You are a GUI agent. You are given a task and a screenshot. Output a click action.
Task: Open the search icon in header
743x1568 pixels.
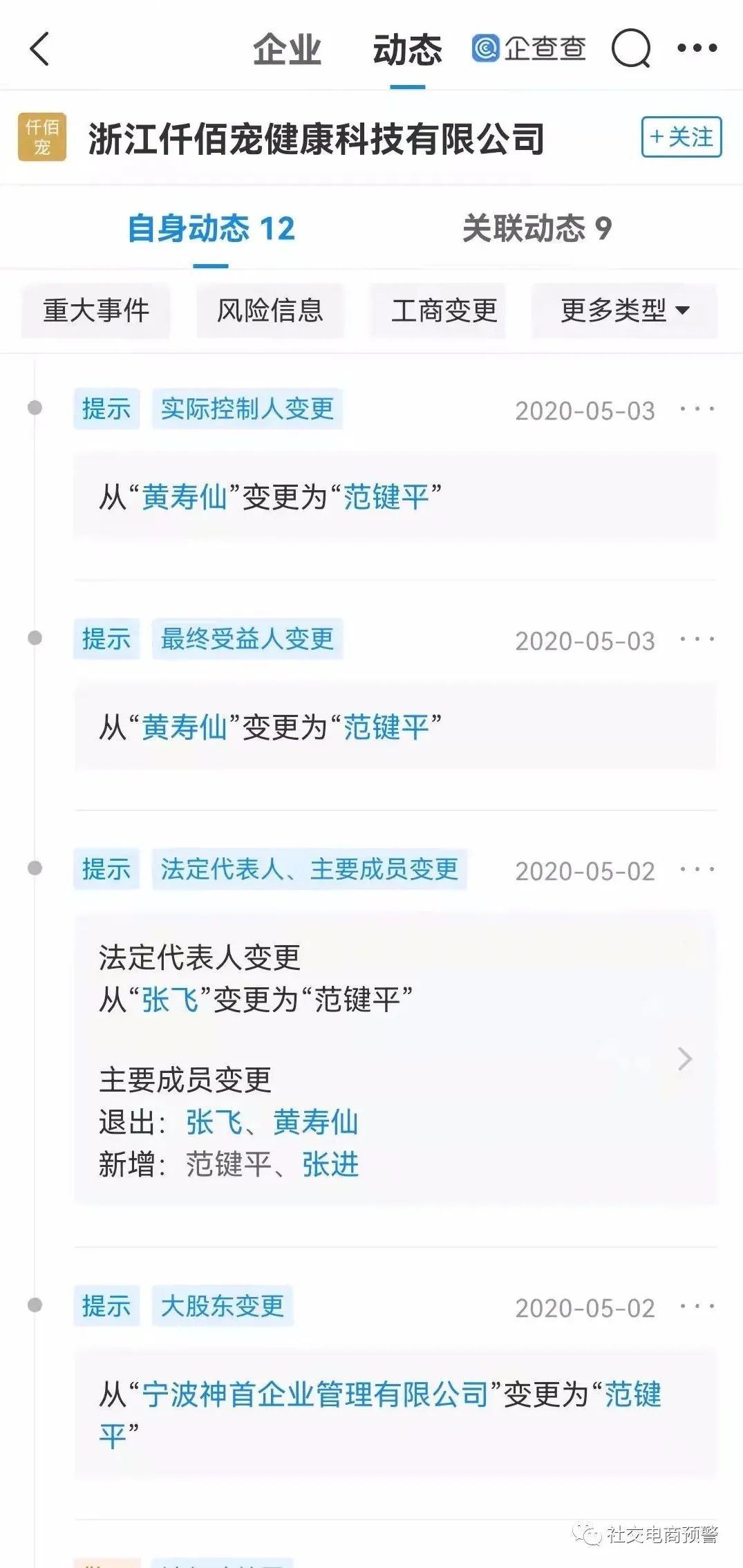pos(630,49)
